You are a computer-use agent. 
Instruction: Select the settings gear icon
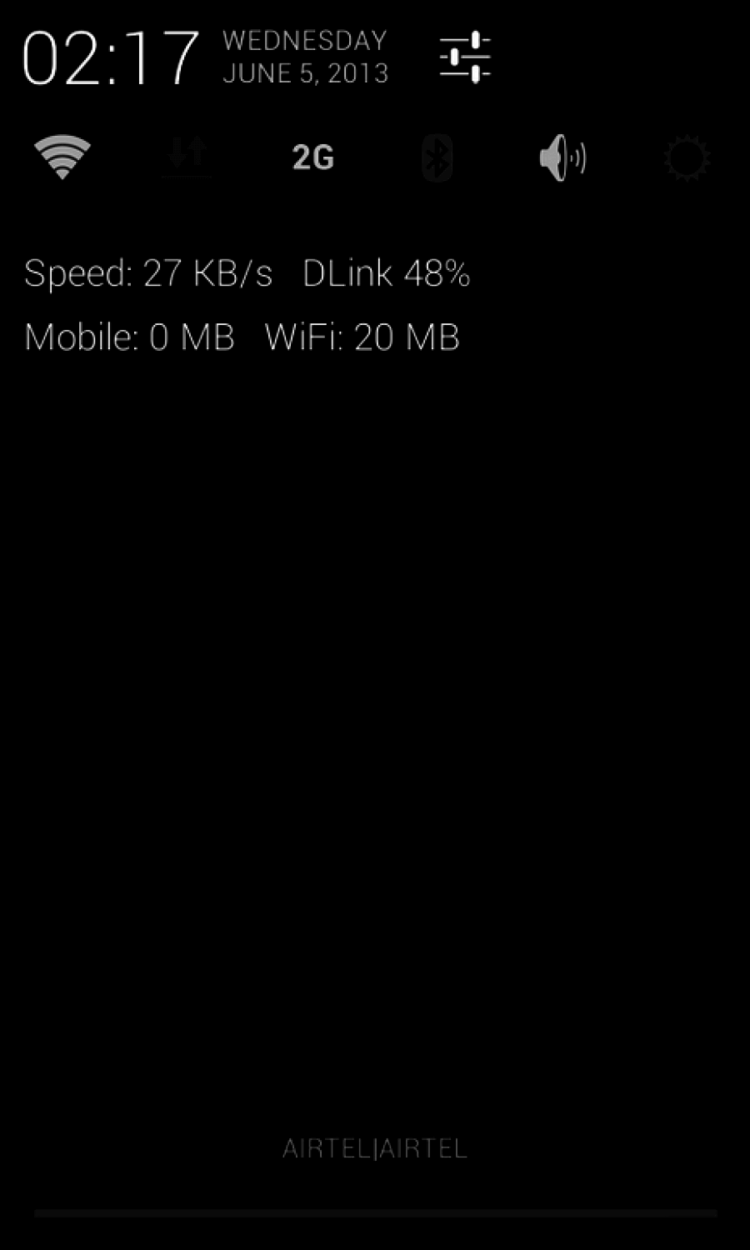click(686, 157)
